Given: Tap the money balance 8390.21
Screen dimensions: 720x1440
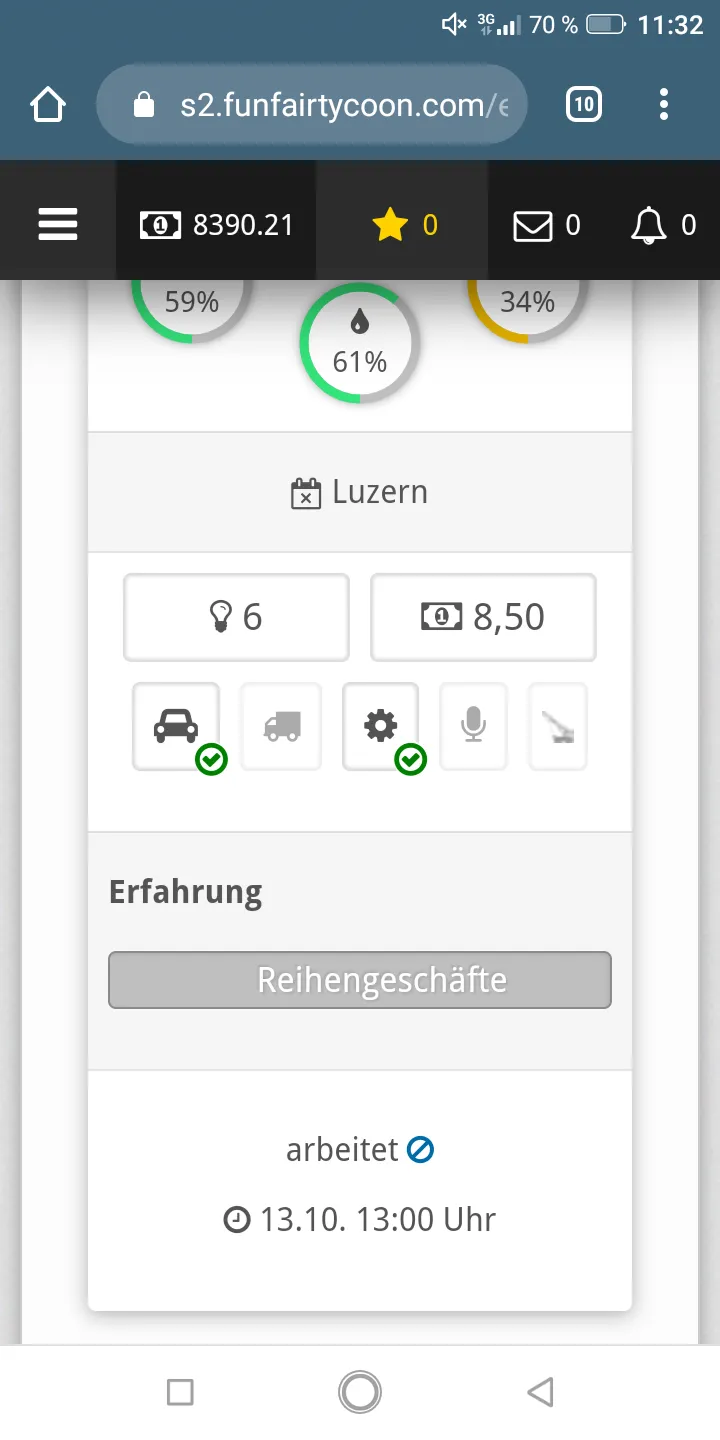Looking at the screenshot, I should 217,225.
